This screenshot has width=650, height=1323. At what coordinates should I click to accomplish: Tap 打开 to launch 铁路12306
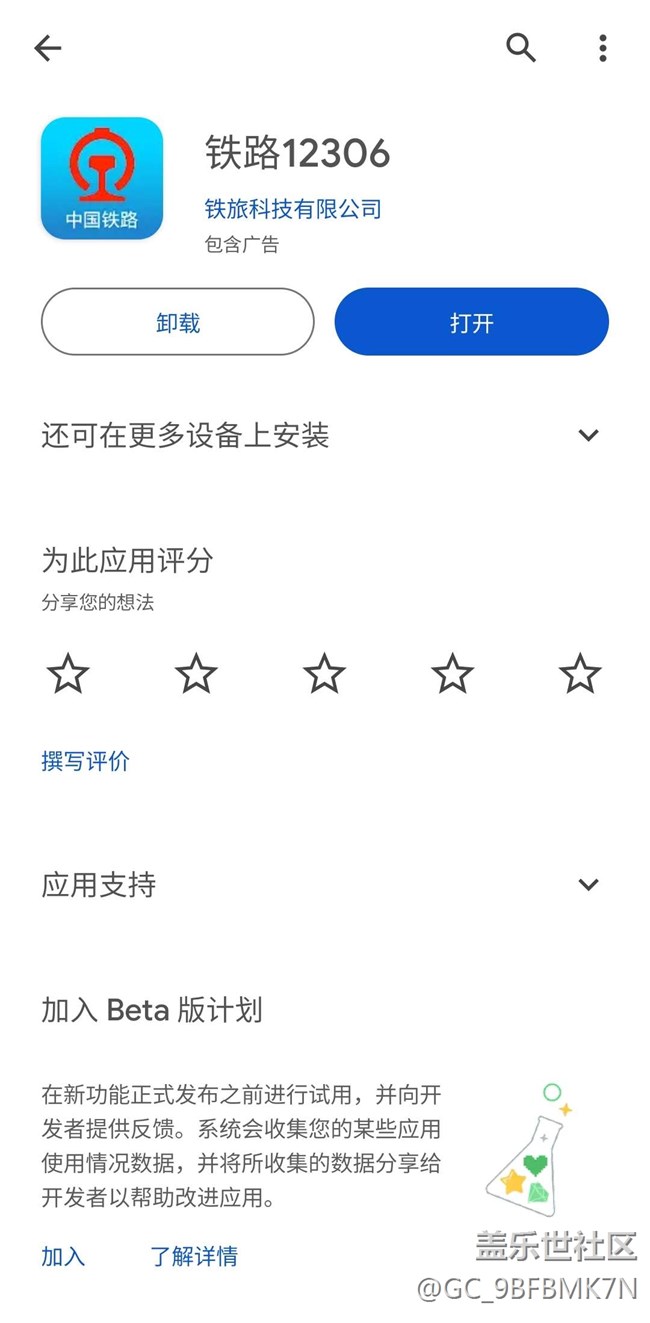[471, 322]
